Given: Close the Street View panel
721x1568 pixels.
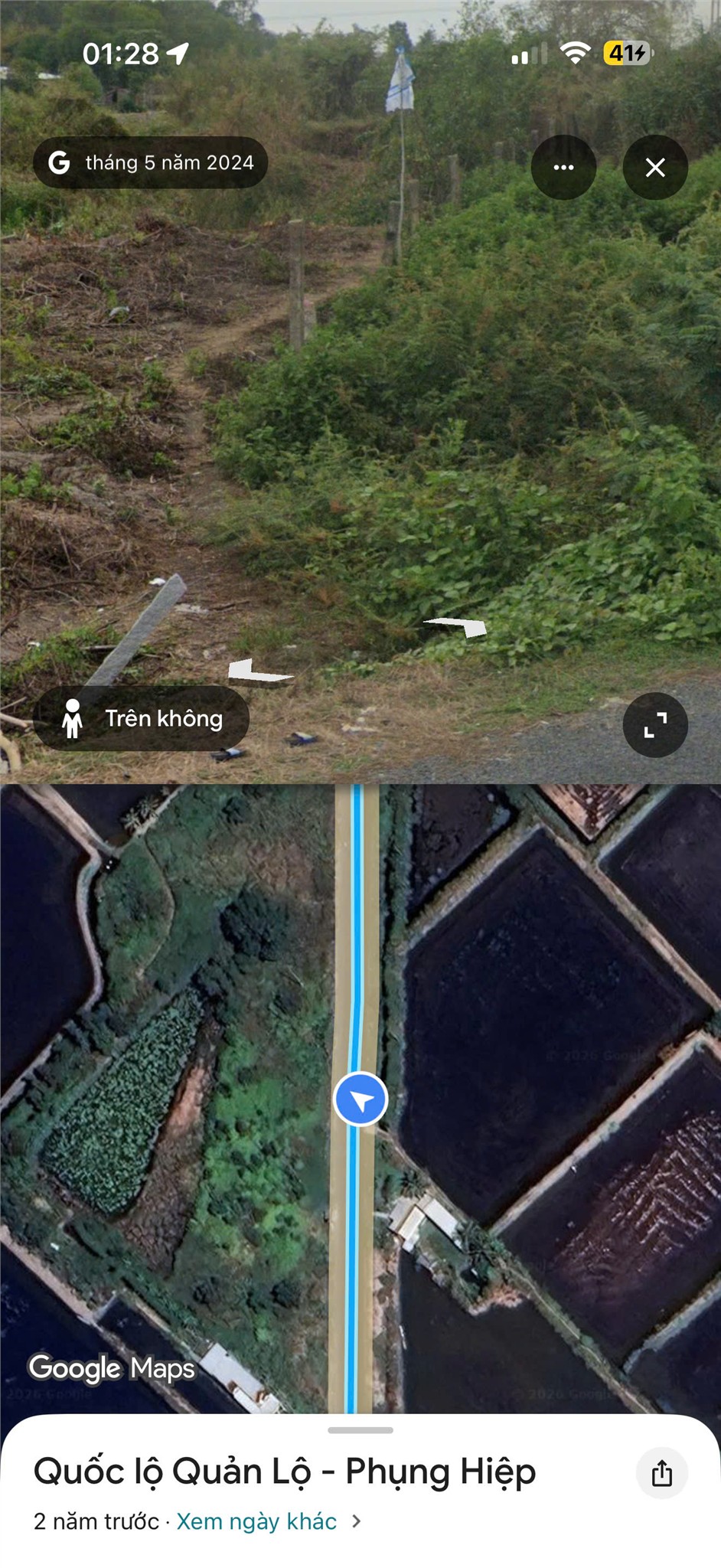Looking at the screenshot, I should tap(655, 168).
